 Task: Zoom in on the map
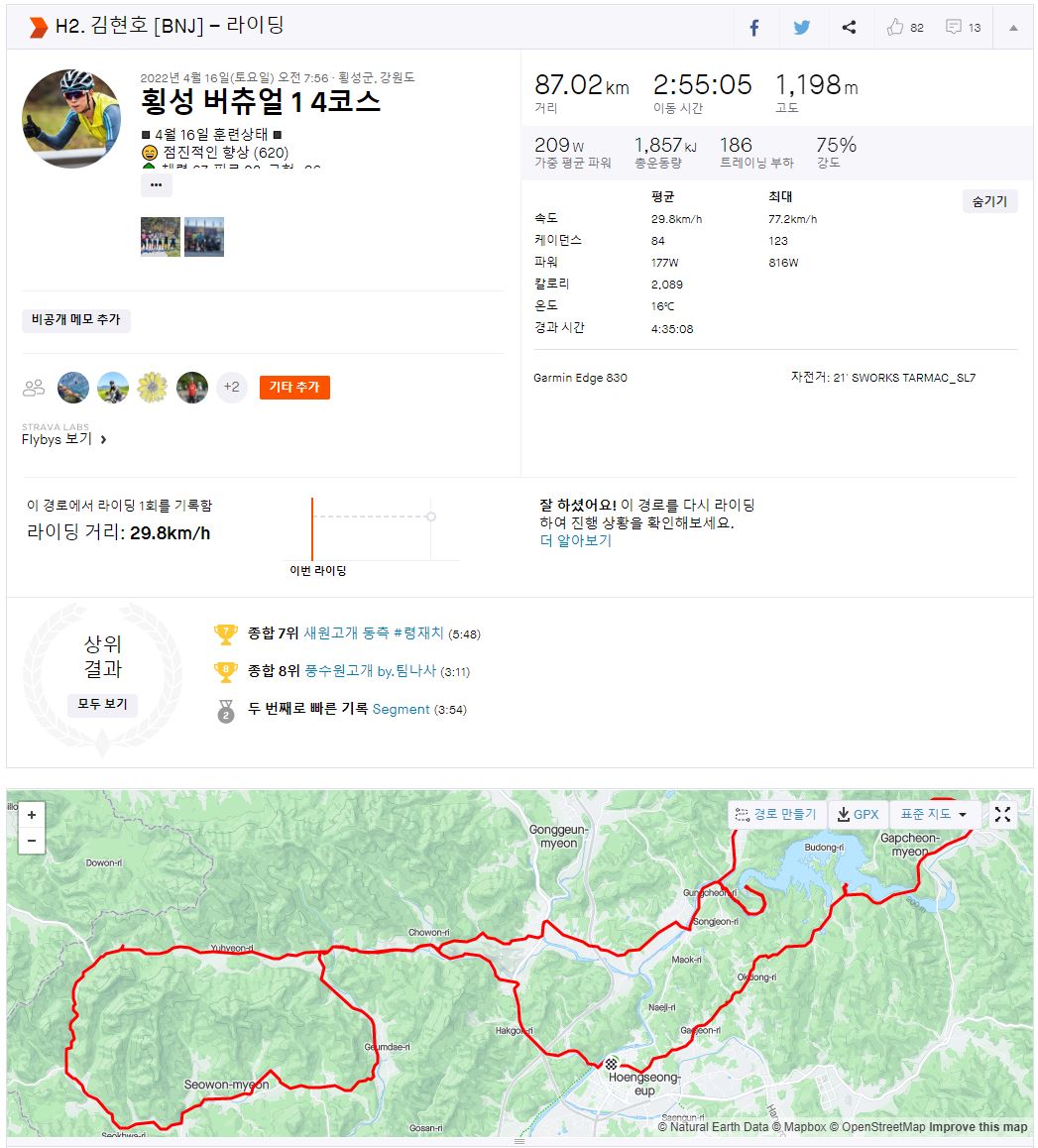pyautogui.click(x=32, y=815)
